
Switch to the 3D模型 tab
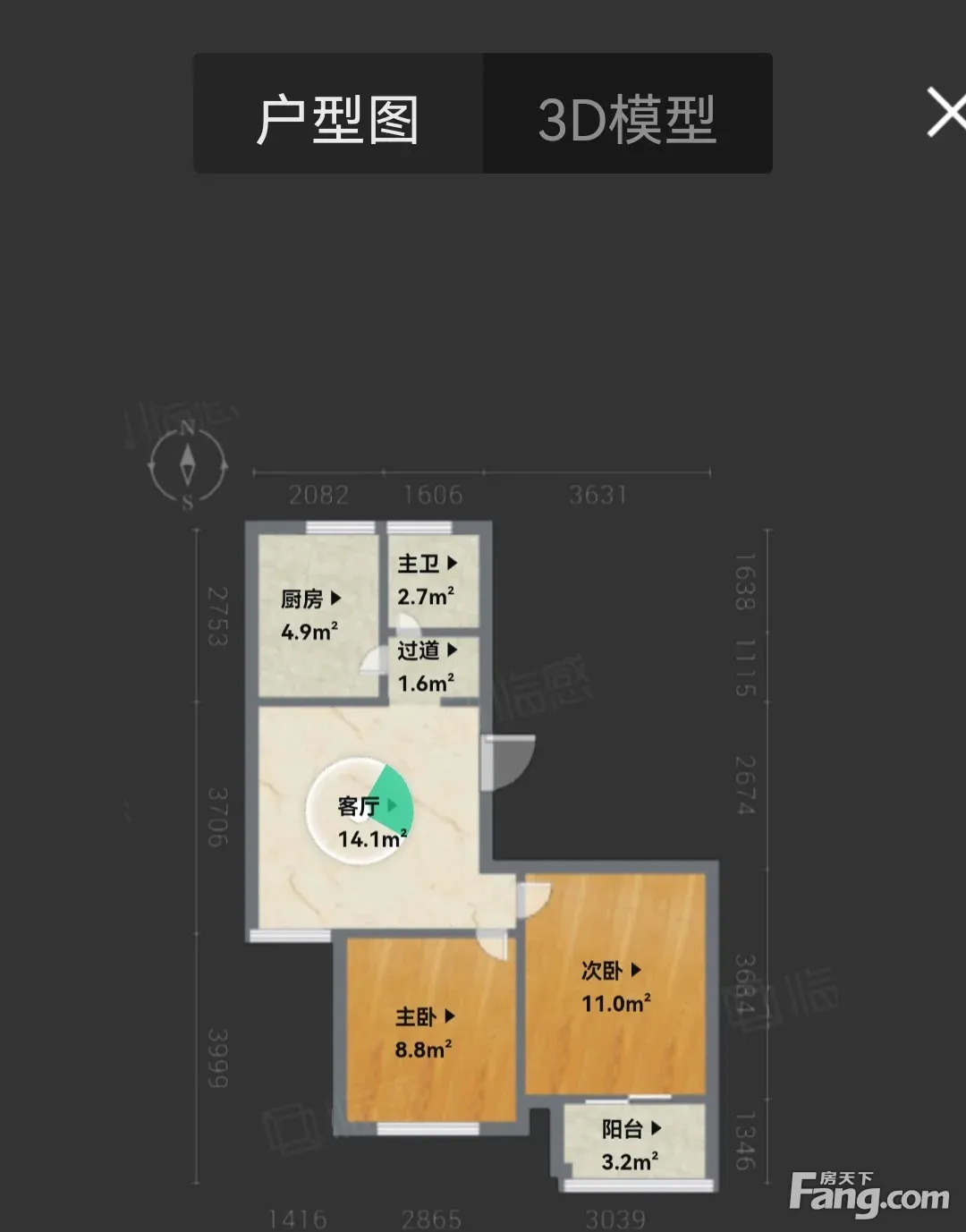(627, 114)
